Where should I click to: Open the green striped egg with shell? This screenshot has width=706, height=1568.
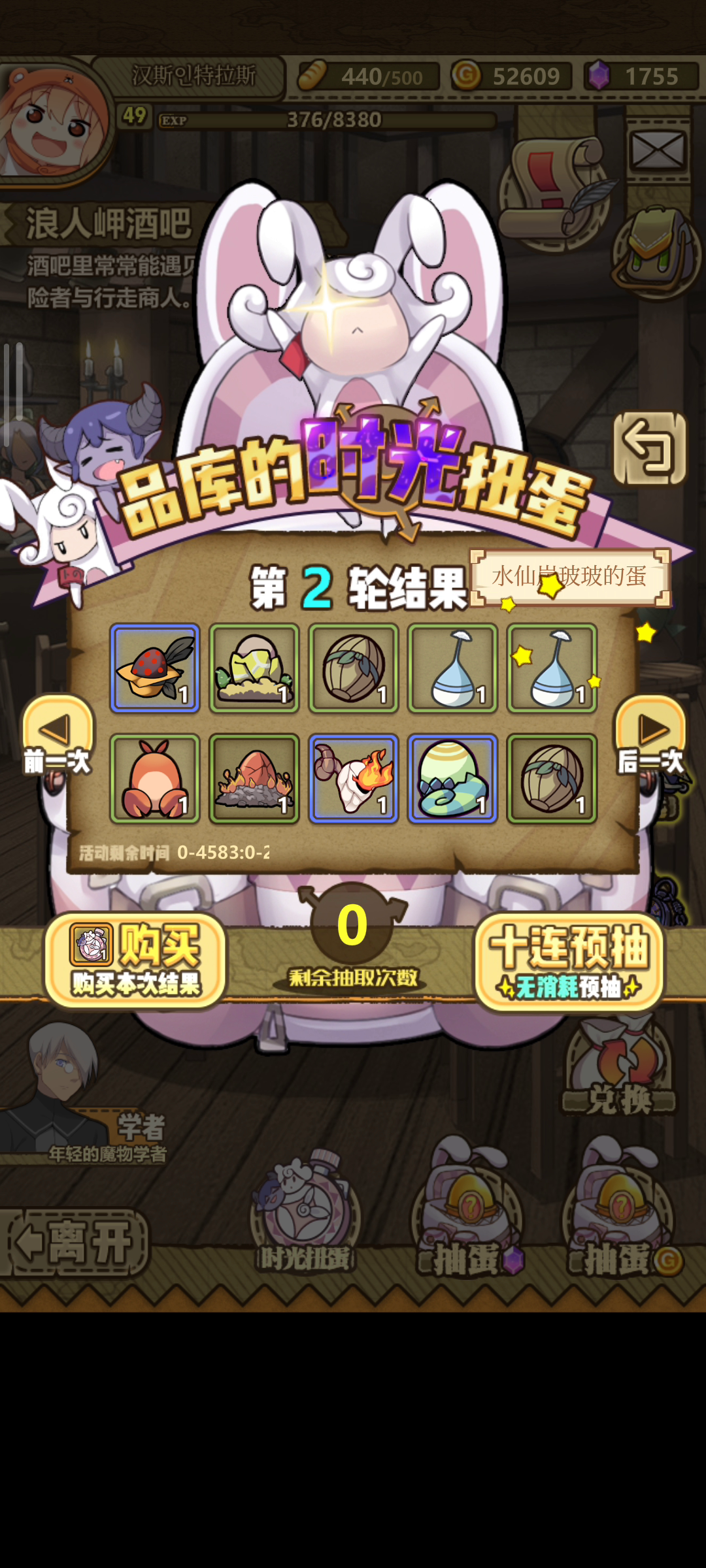pos(452,778)
